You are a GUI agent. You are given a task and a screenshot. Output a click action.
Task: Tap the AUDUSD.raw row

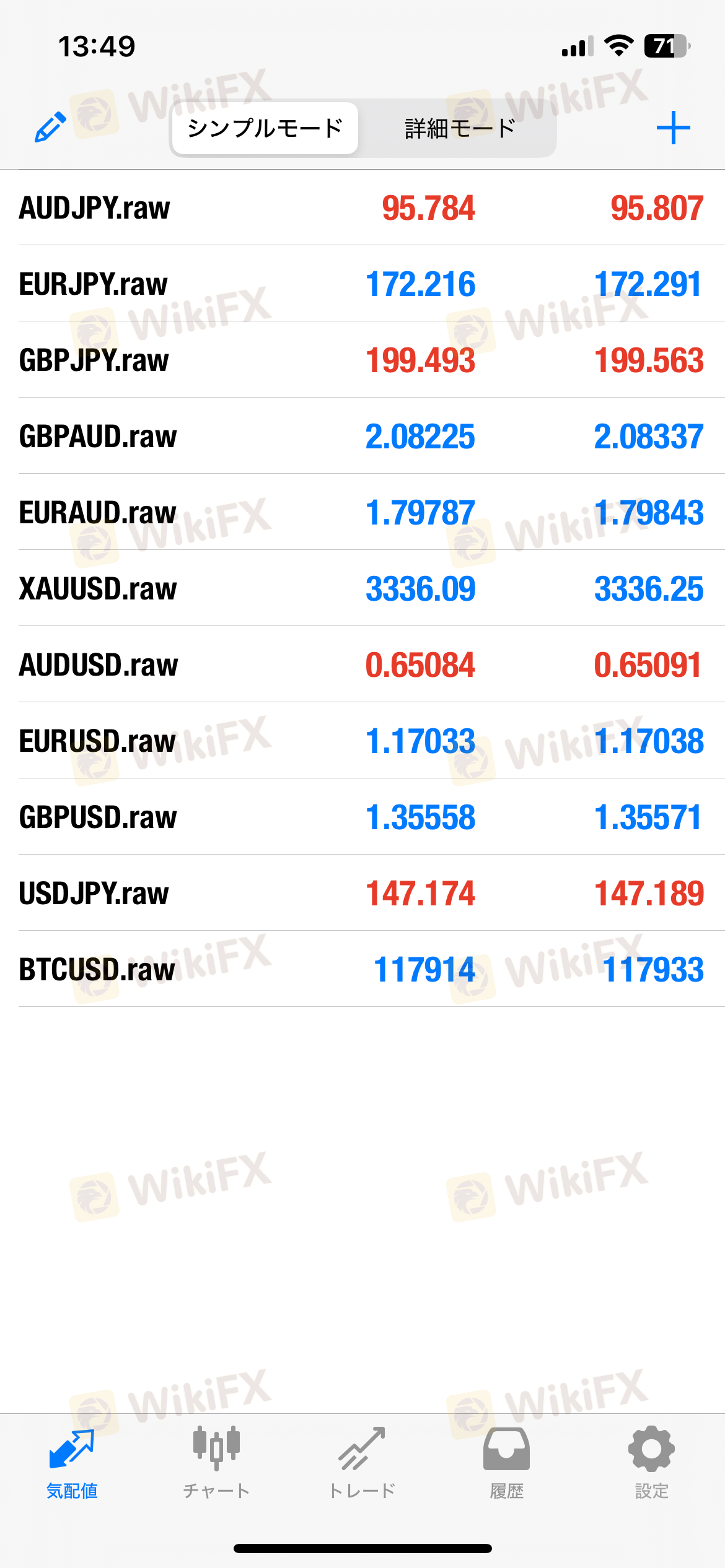[362, 665]
